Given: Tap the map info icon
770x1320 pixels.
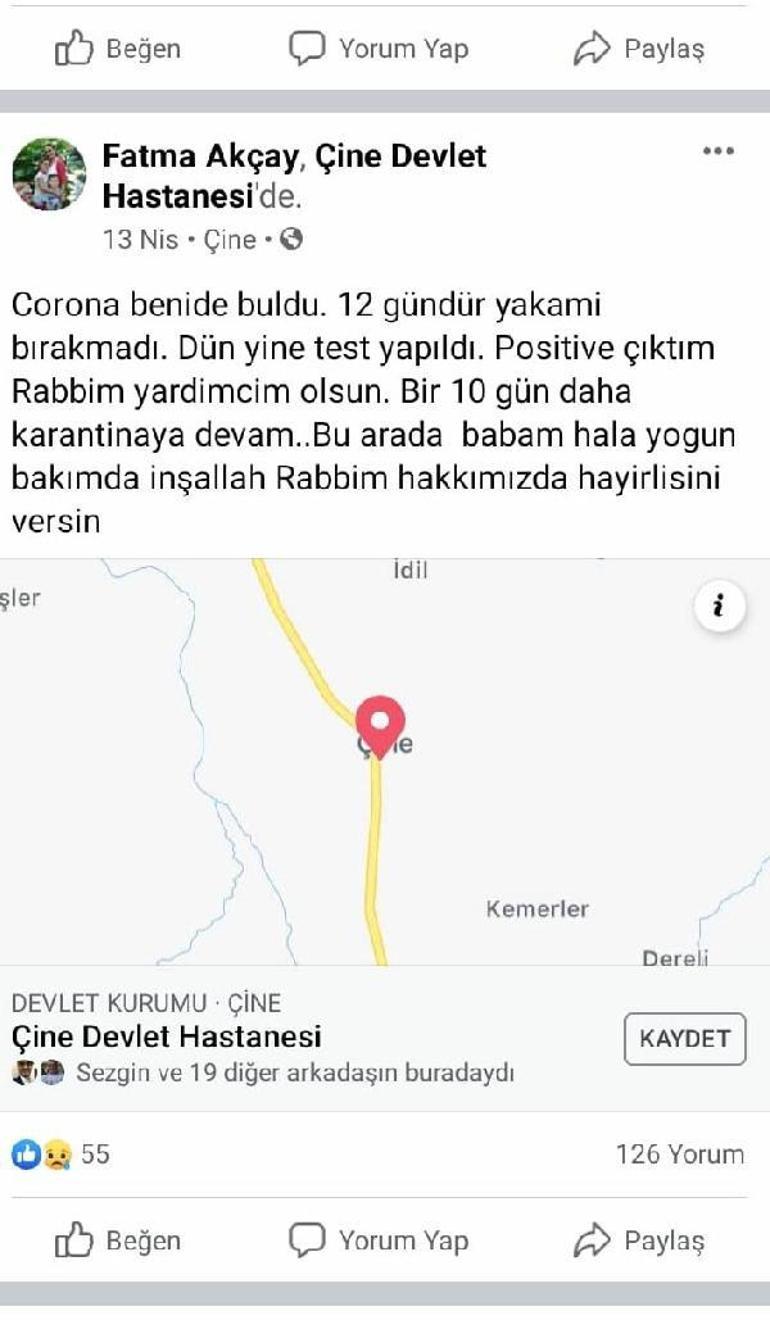Looking at the screenshot, I should (718, 606).
